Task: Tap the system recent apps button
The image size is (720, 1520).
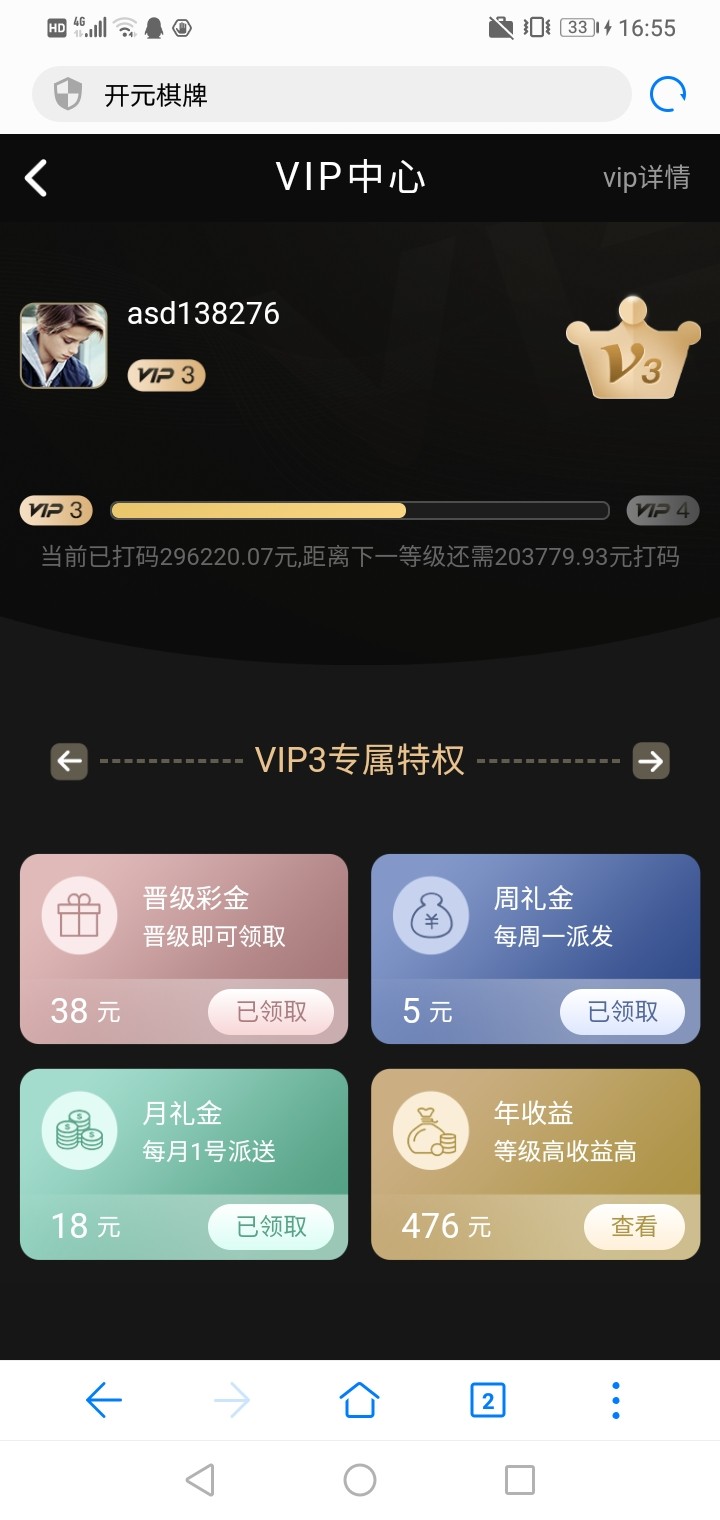Action: point(520,1480)
